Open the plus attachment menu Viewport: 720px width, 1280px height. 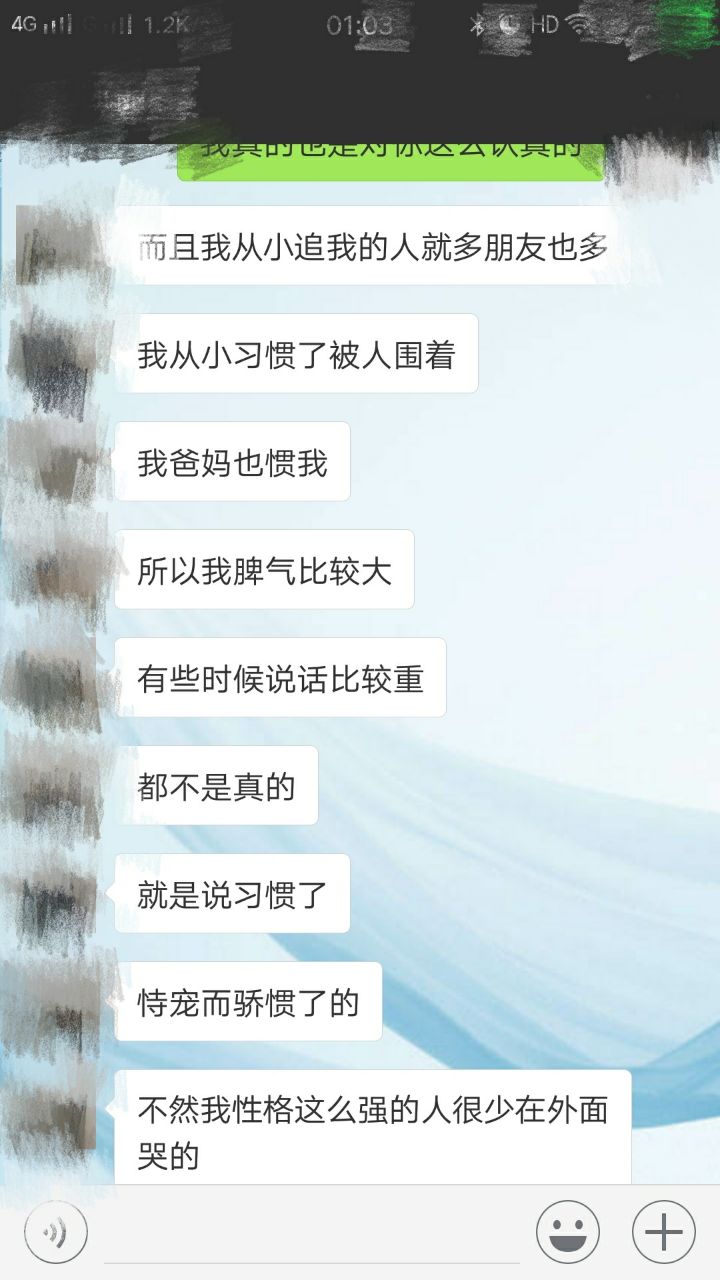coord(664,1233)
